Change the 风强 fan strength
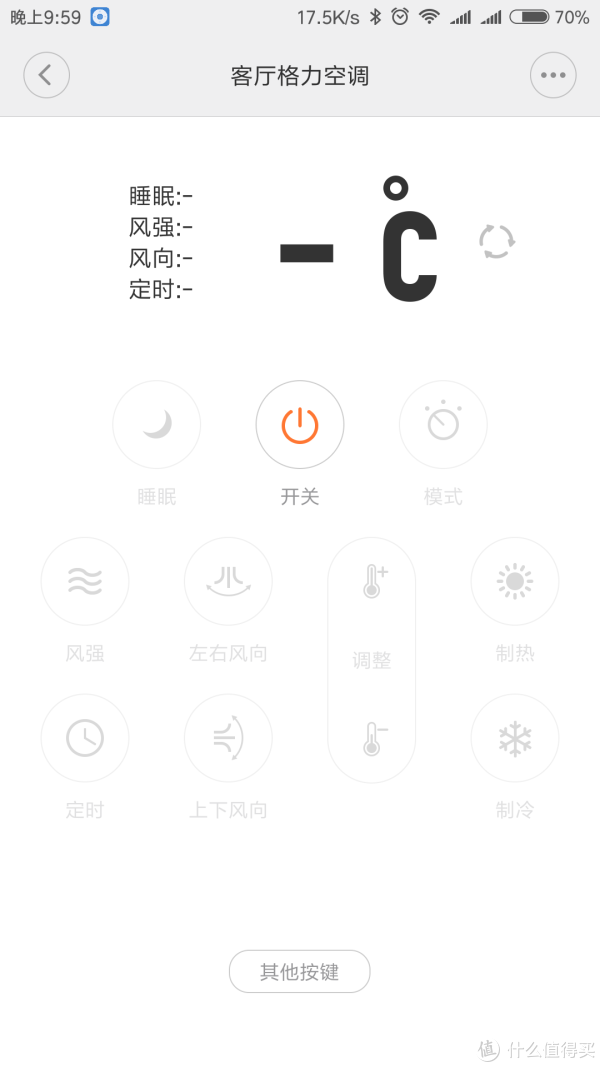 click(85, 581)
